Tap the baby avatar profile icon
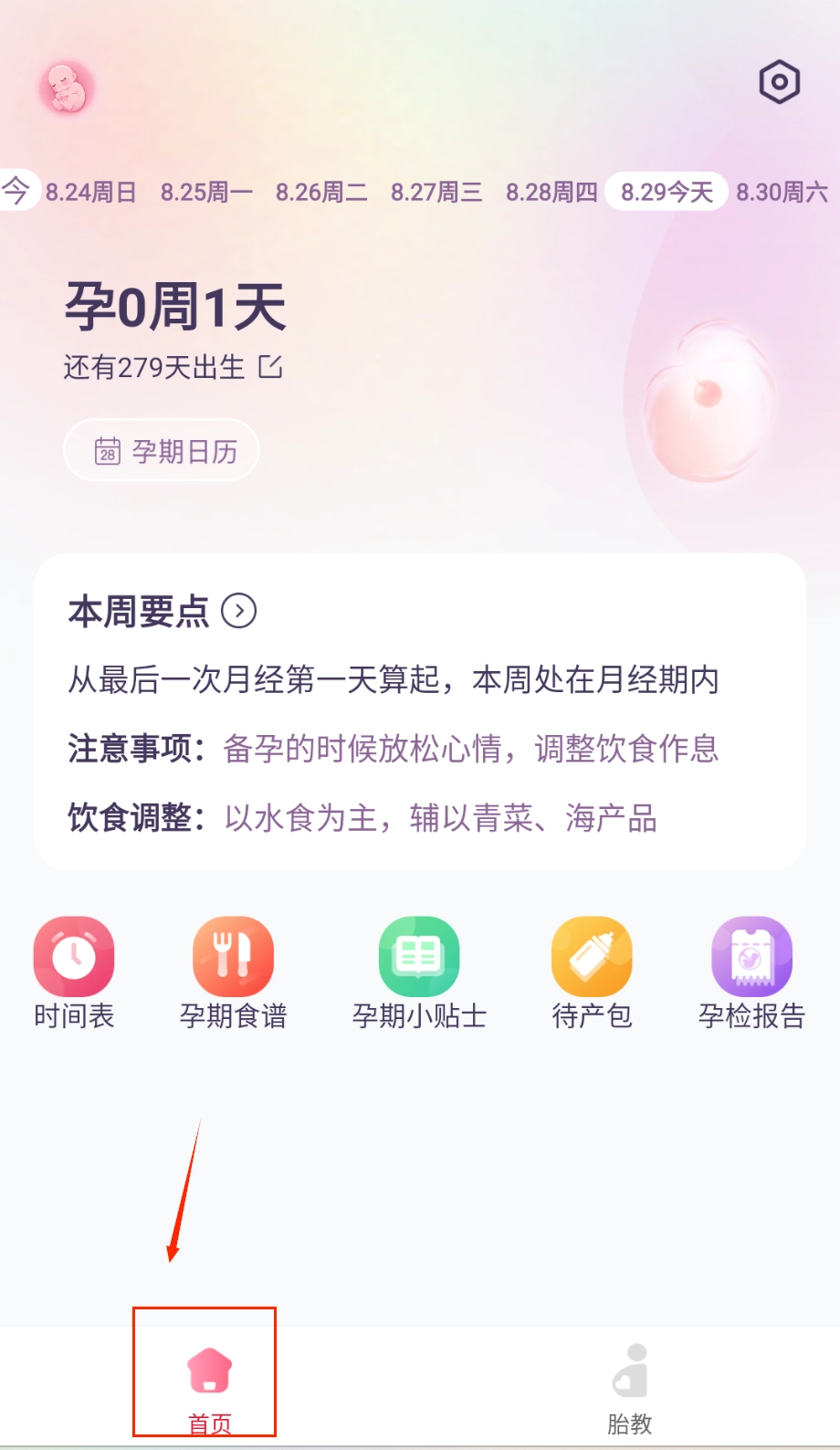The height and width of the screenshot is (1450, 840). [67, 89]
